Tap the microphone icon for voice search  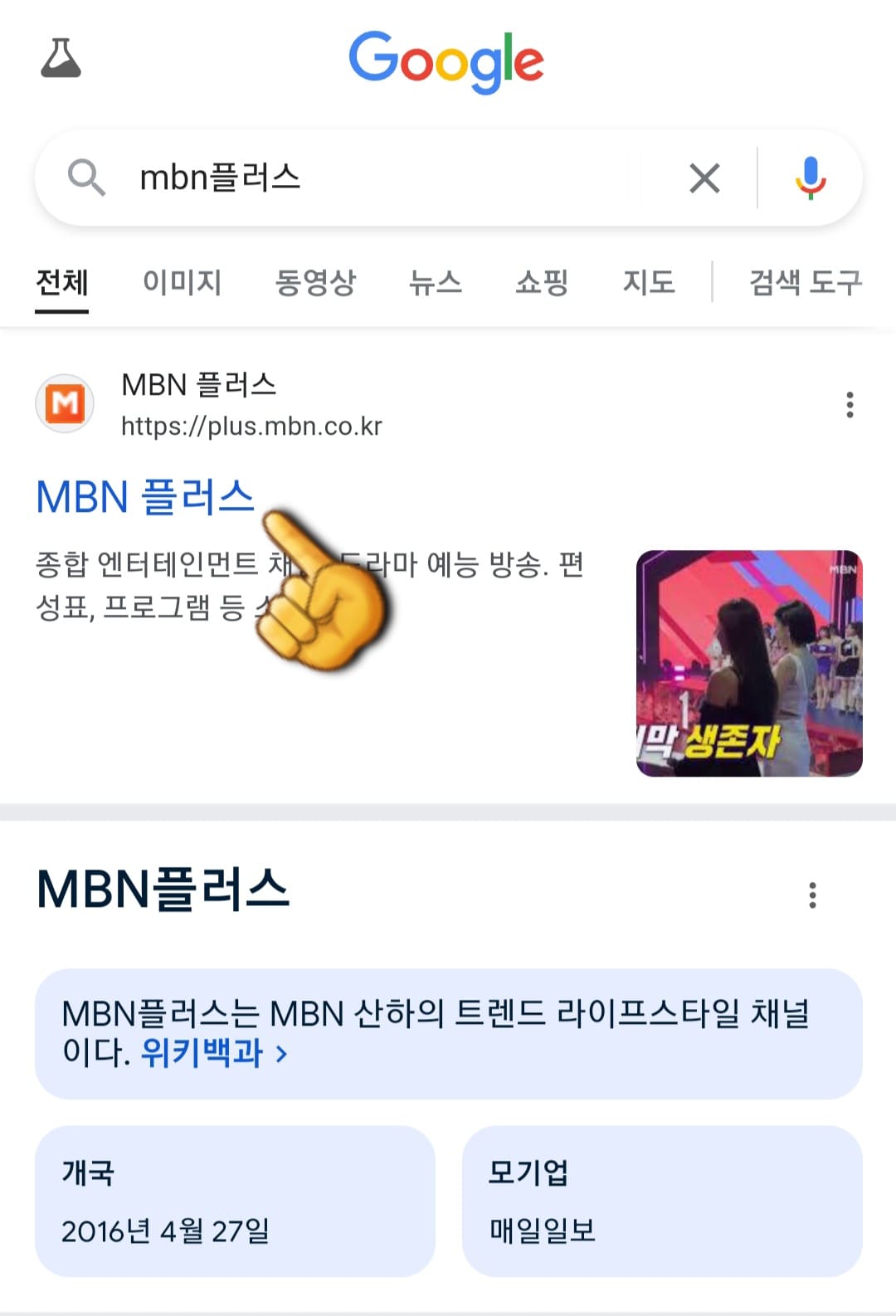(811, 178)
